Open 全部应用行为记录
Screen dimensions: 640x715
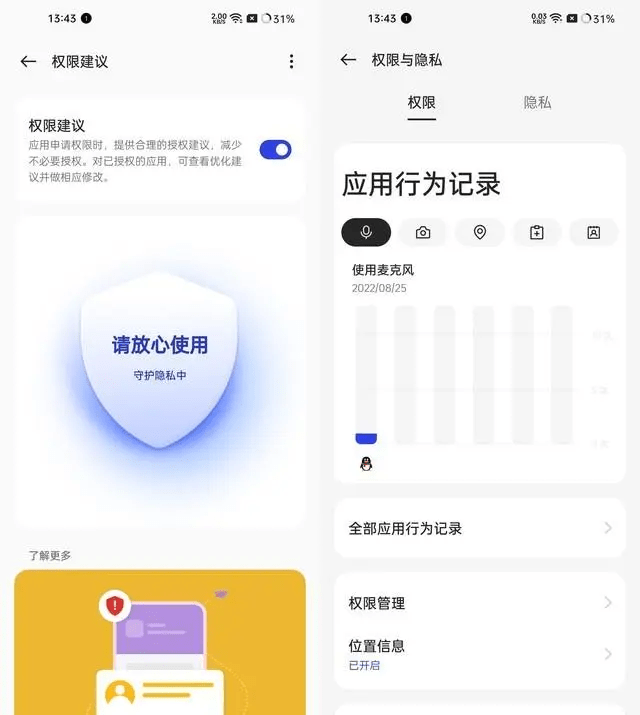tap(480, 528)
